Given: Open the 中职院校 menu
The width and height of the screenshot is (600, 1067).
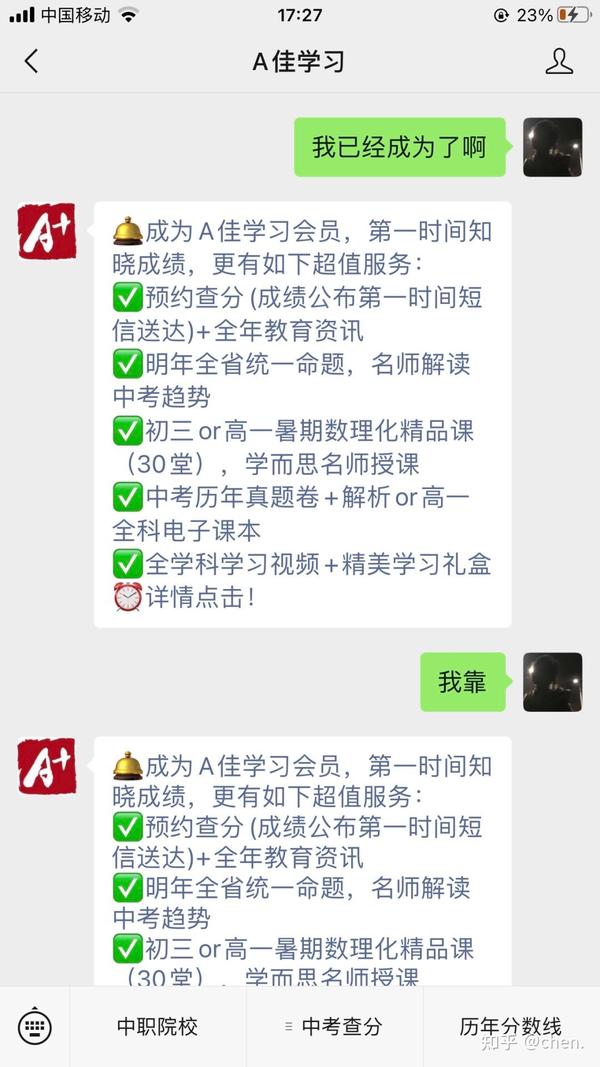Looking at the screenshot, I should 158,1026.
